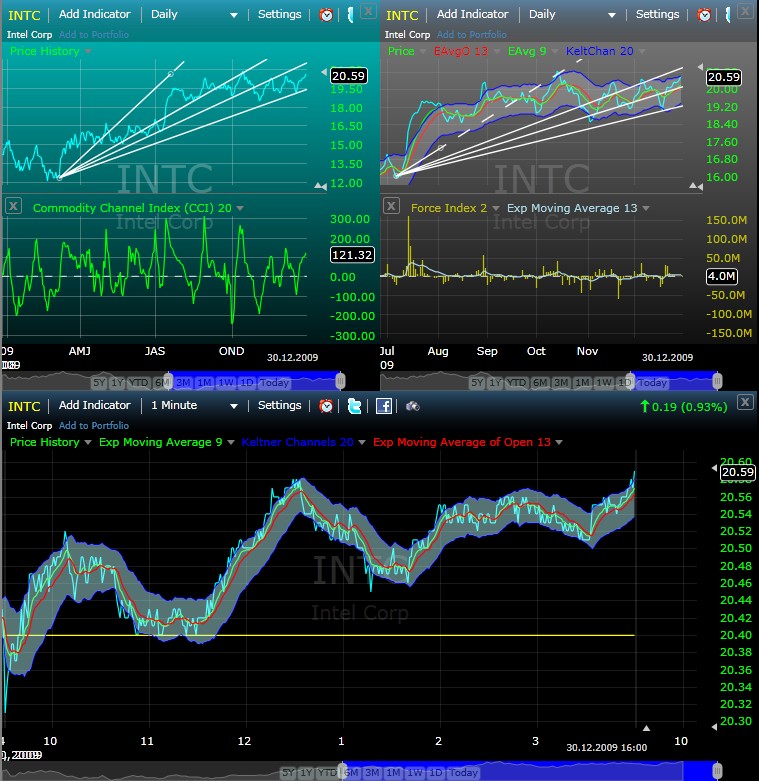This screenshot has width=759, height=781.
Task: Set an alert with the alarm clock icon
Action: pyautogui.click(x=326, y=406)
